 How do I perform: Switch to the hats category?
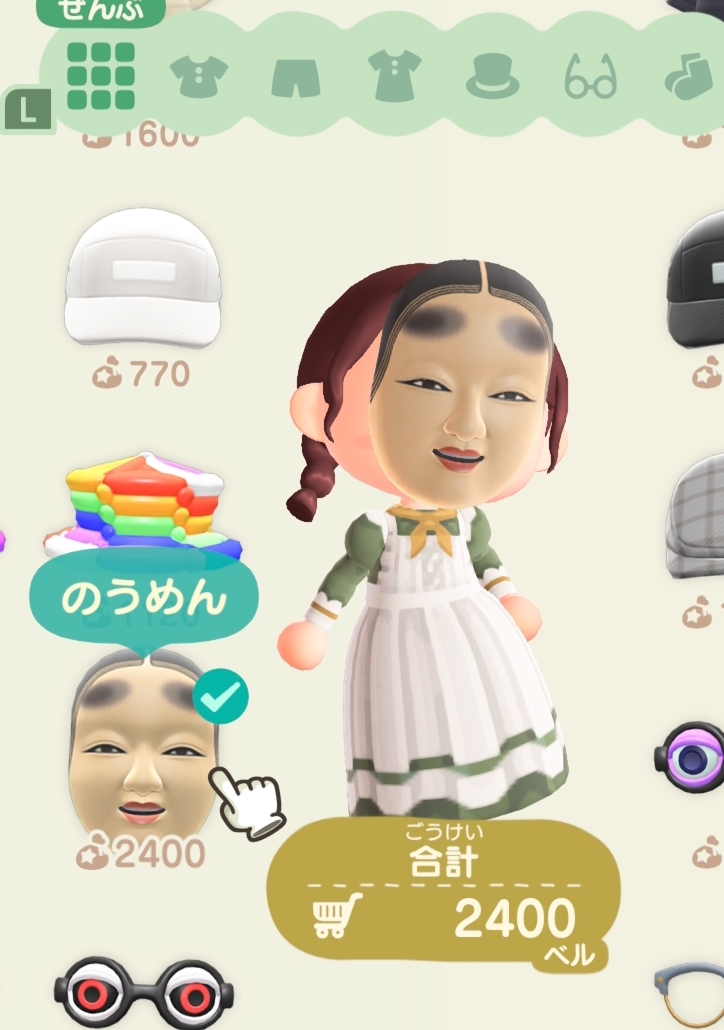pos(492,76)
